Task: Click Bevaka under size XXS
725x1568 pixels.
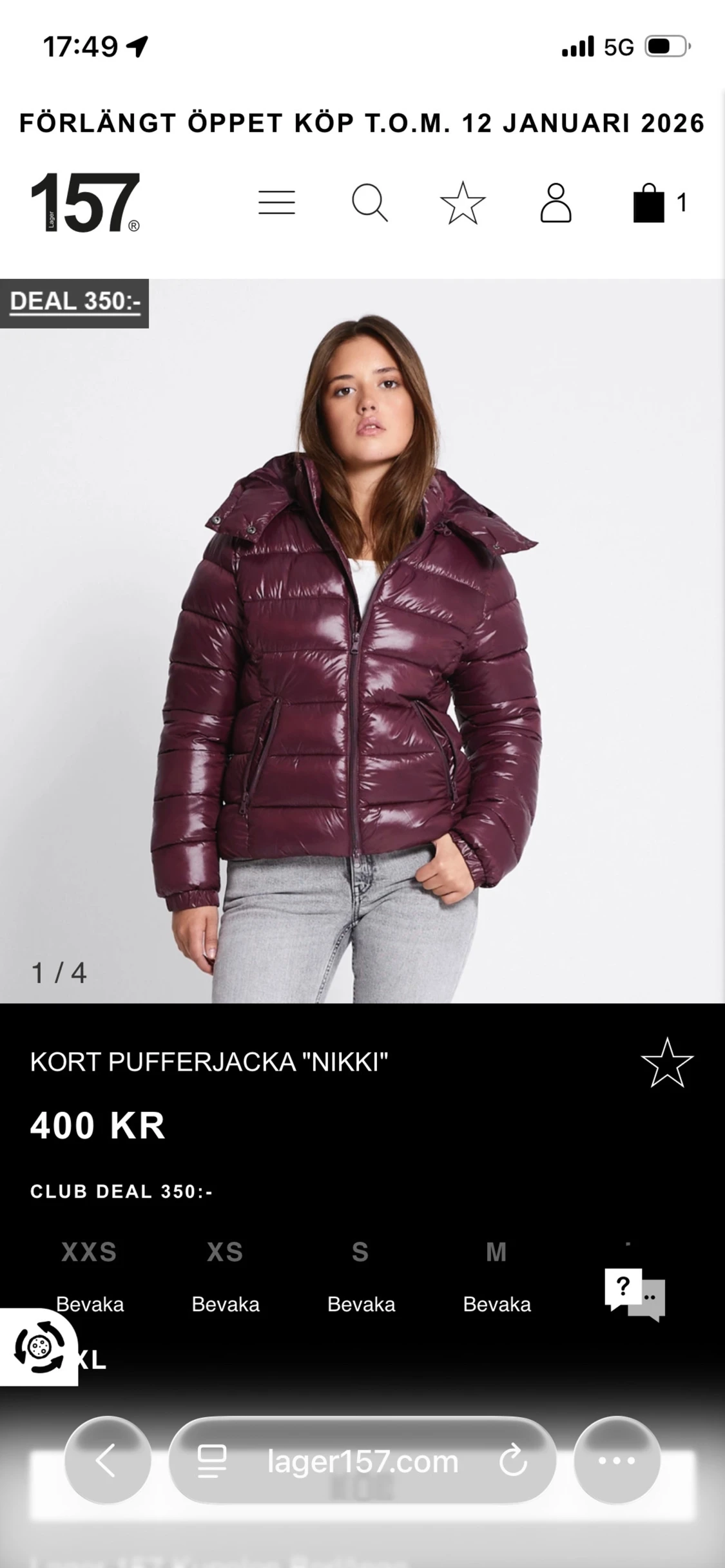Action: [x=90, y=1303]
